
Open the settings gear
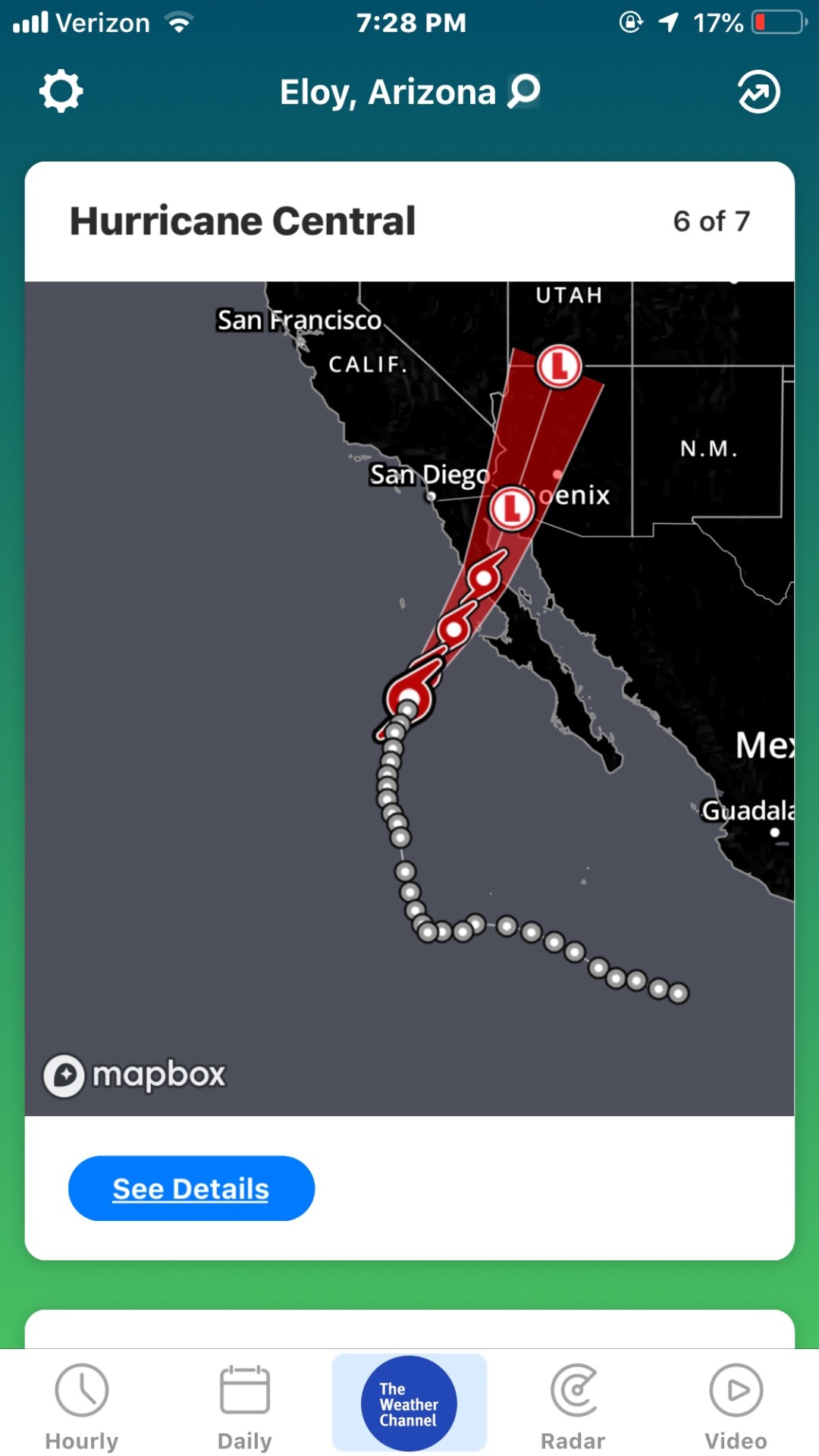[x=61, y=92]
